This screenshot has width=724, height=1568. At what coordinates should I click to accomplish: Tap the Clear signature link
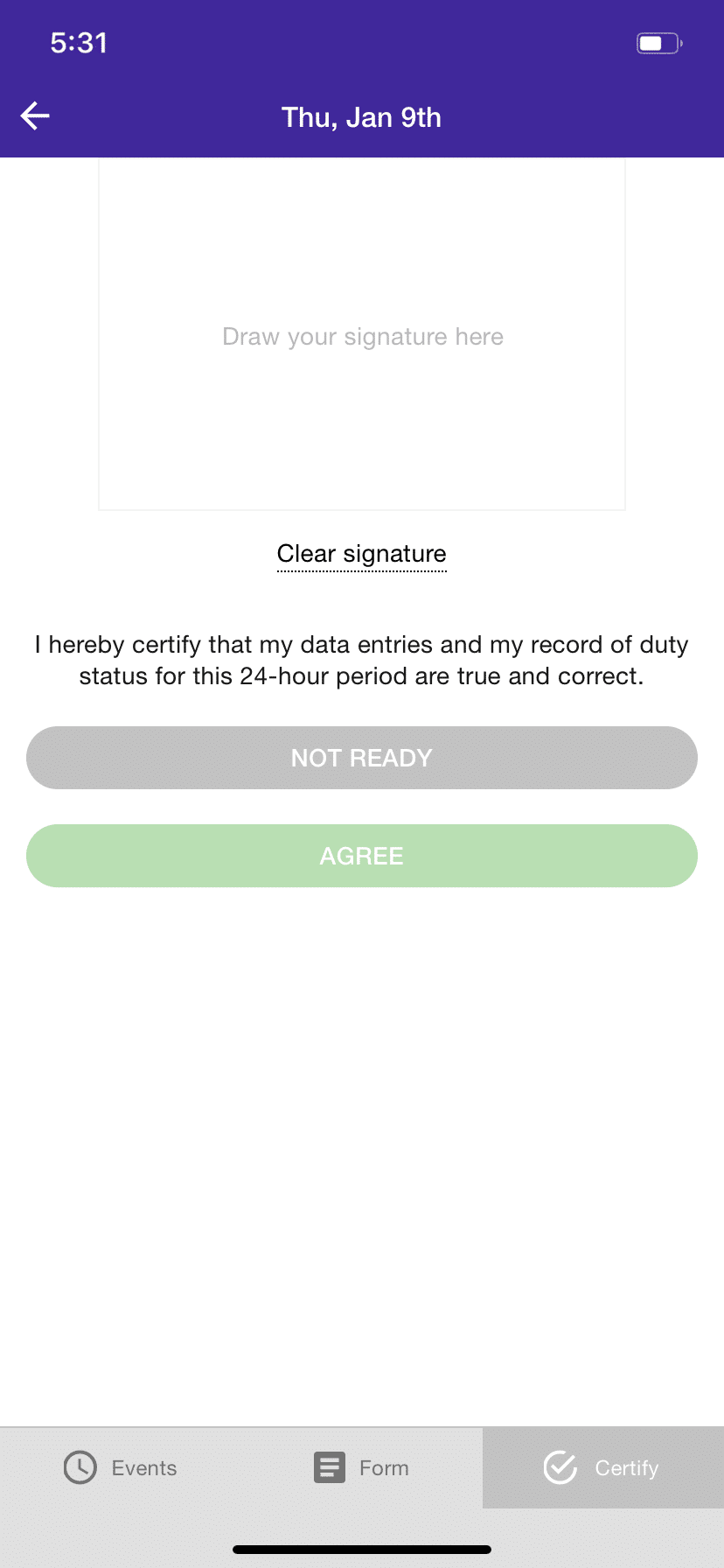tap(361, 553)
